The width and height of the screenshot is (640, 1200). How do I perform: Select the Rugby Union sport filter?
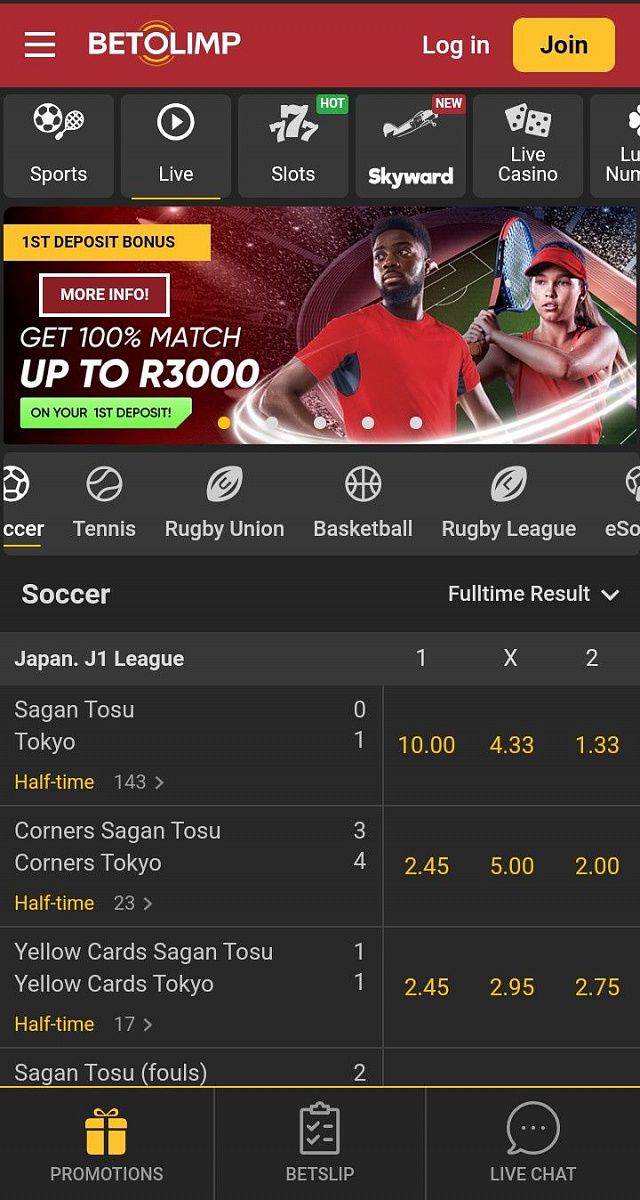pos(224,503)
